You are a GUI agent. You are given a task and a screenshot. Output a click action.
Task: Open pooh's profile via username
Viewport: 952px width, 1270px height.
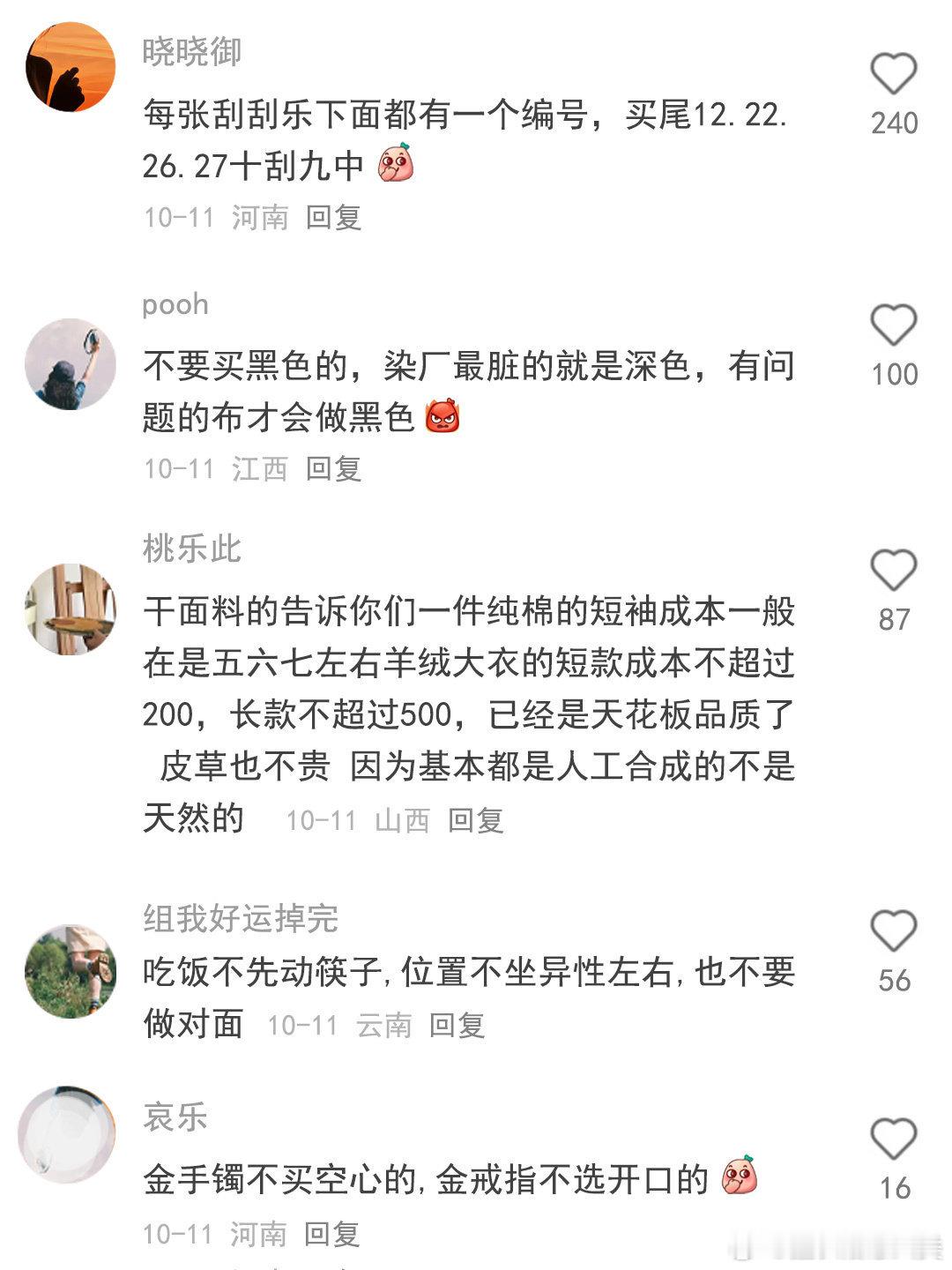coord(173,304)
